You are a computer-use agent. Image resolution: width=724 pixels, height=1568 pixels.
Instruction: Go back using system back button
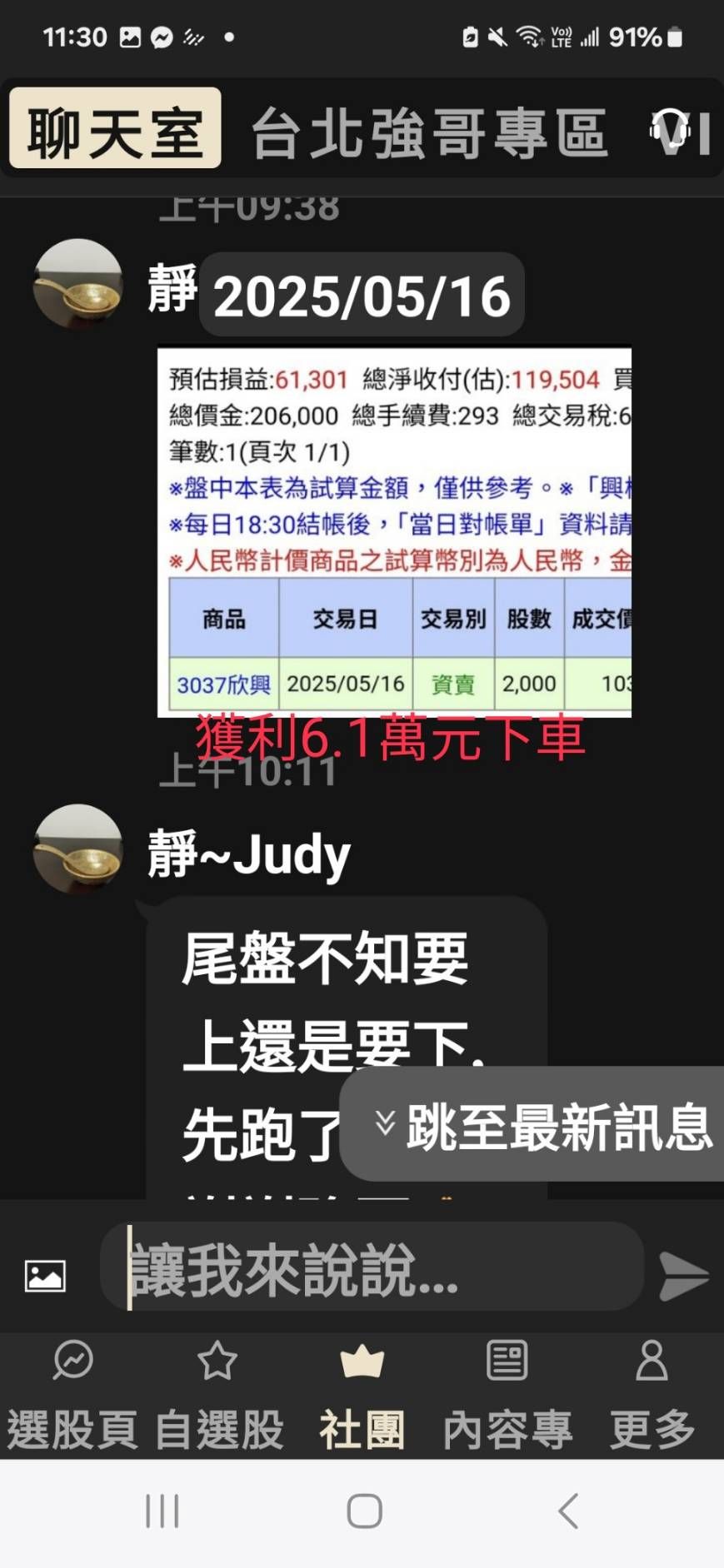tap(568, 1511)
